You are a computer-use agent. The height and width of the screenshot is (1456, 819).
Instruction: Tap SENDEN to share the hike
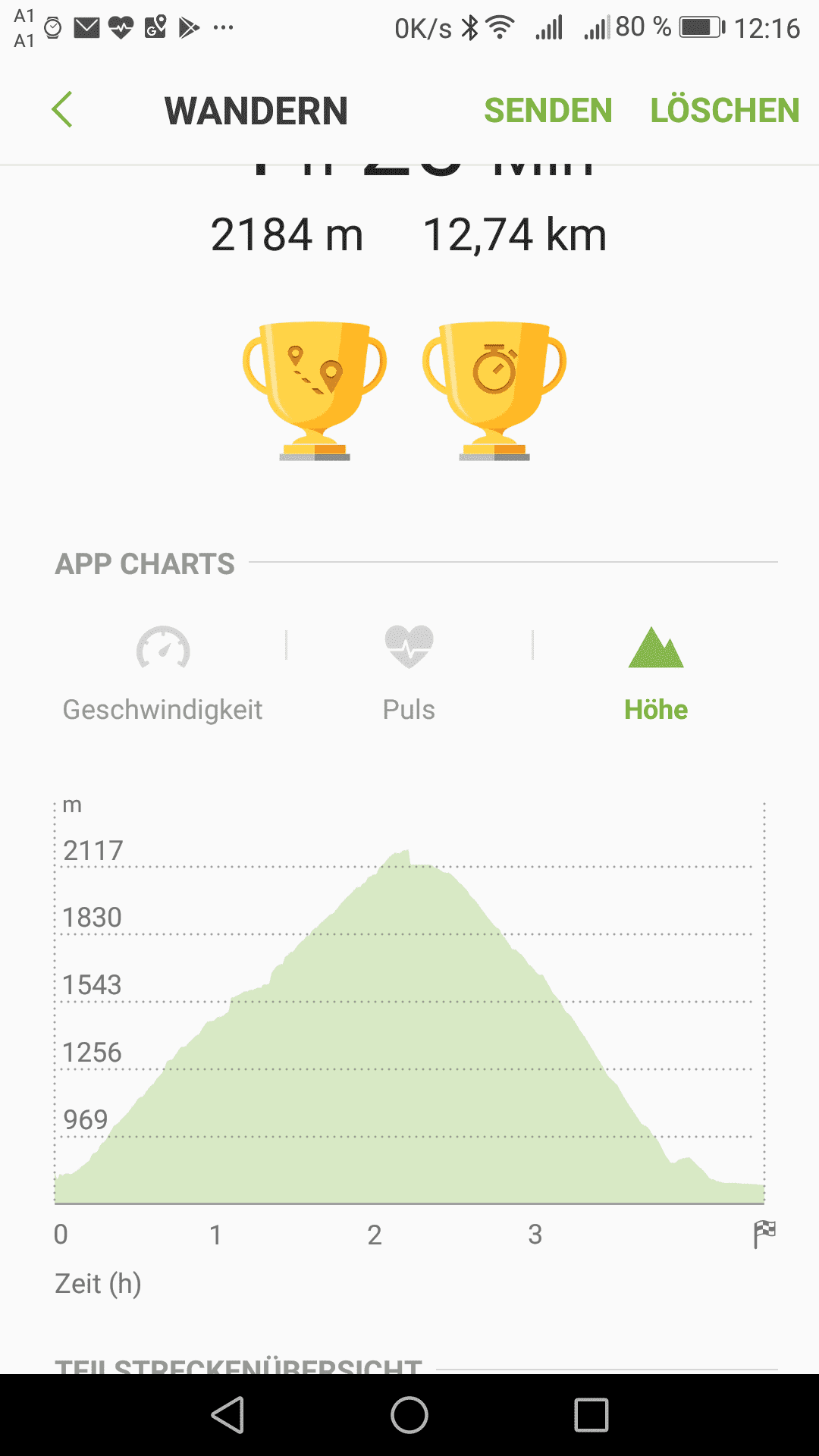548,111
